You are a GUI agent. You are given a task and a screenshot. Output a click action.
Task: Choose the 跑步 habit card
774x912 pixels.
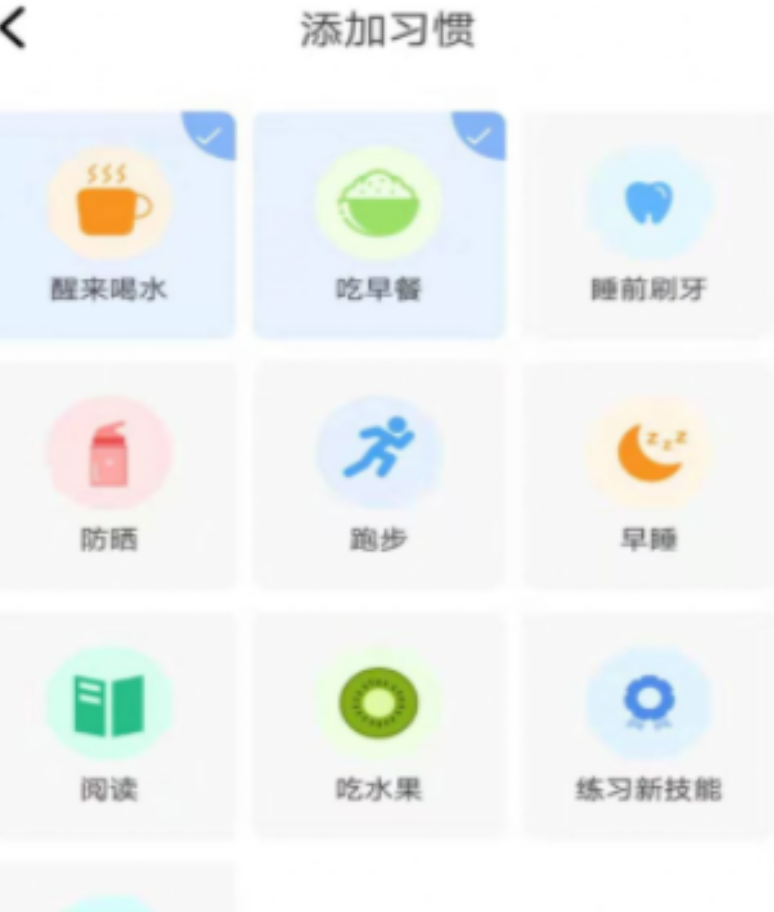pos(379,475)
